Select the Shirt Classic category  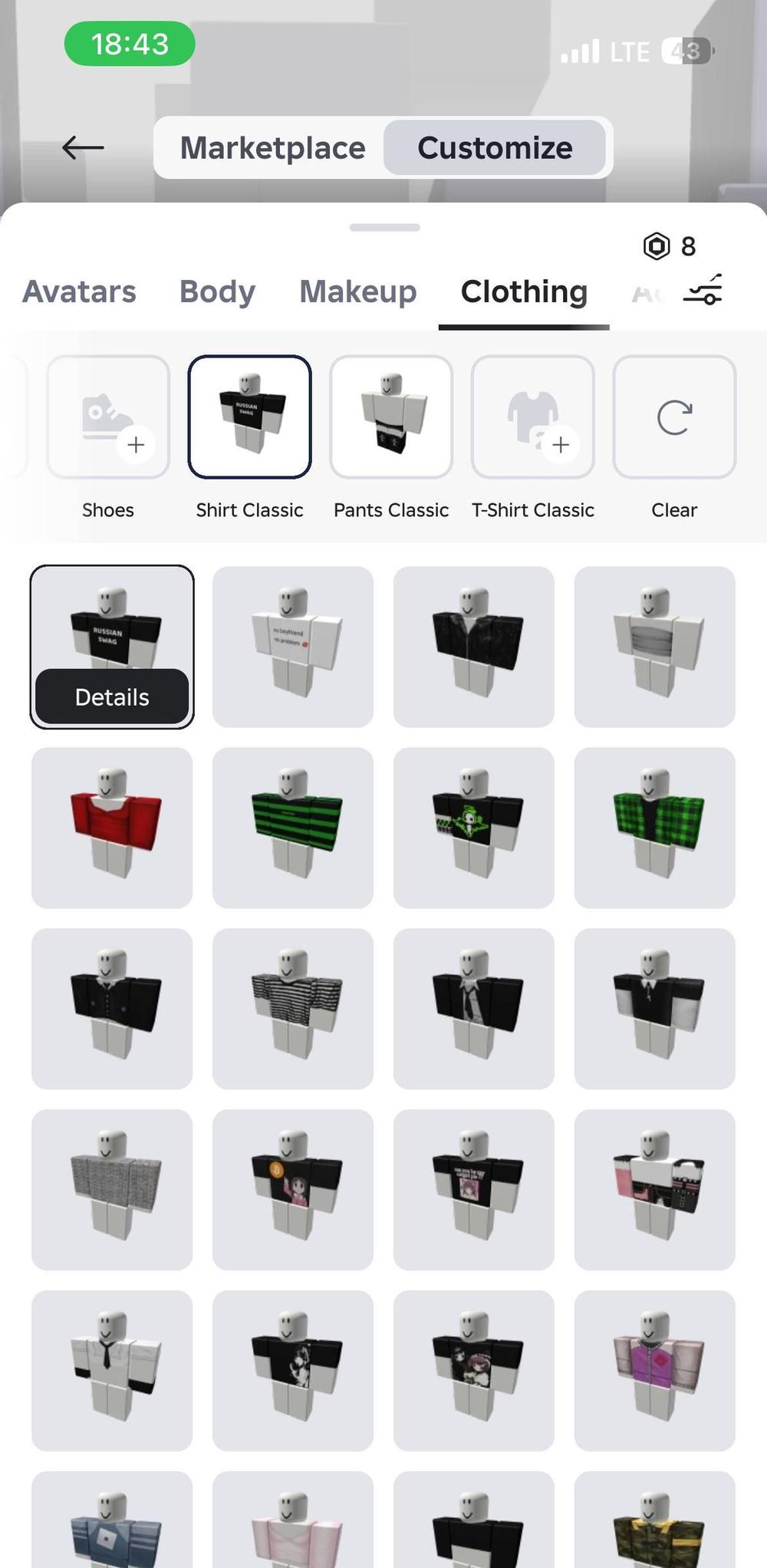coord(249,417)
